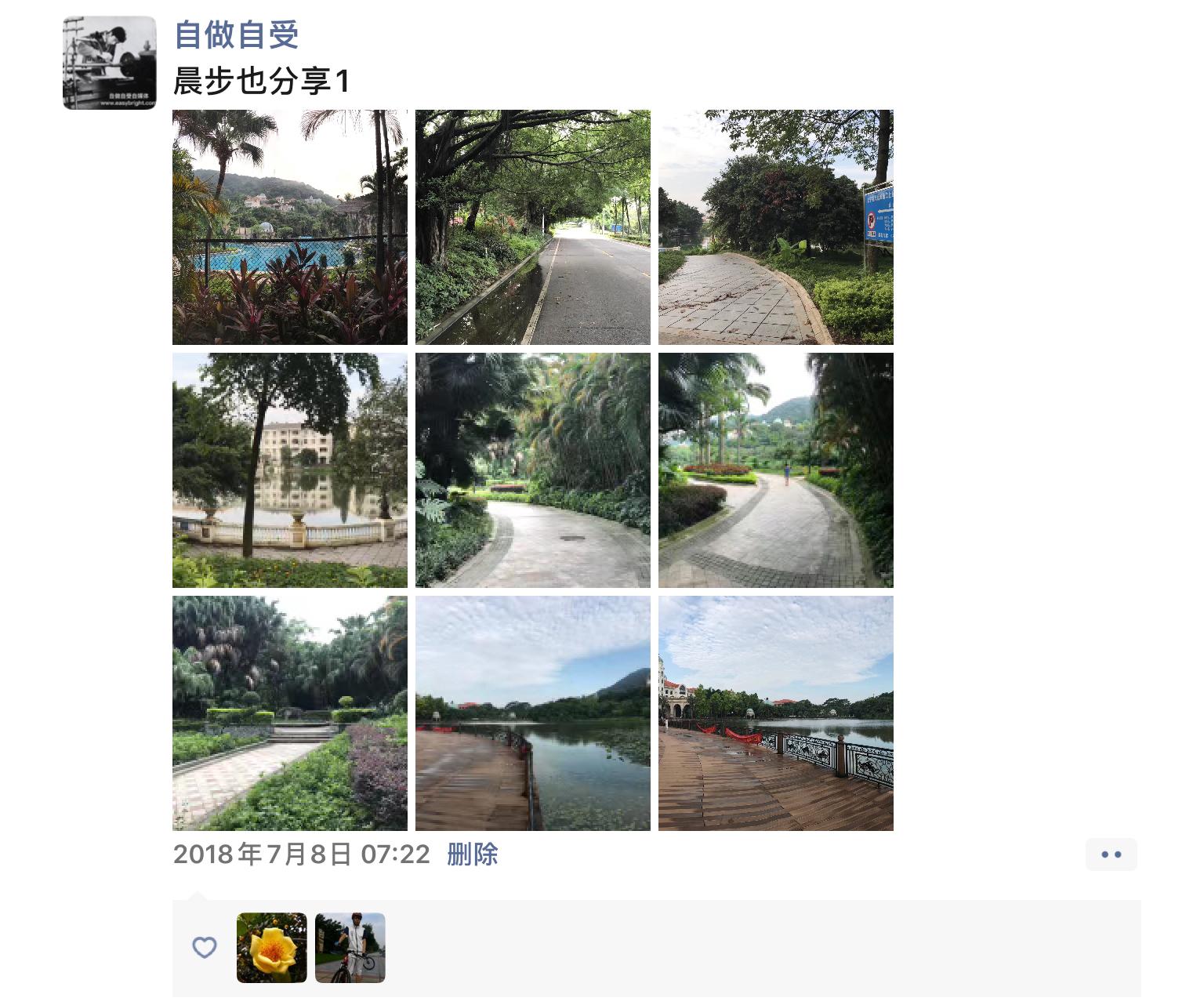The image size is (1204, 1005).
Task: View the building reflected in lake photo
Action: tap(290, 470)
